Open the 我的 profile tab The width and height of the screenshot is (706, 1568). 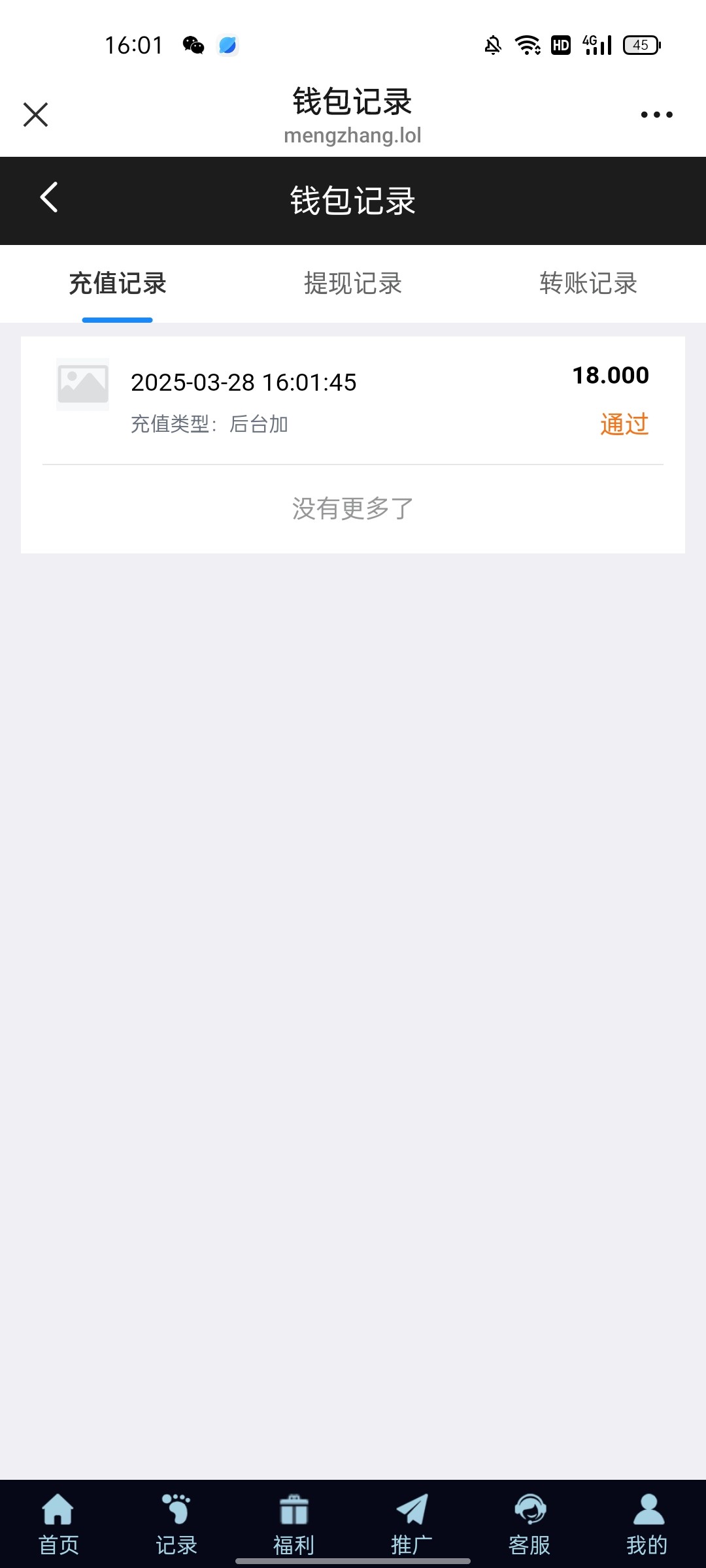tap(647, 1524)
